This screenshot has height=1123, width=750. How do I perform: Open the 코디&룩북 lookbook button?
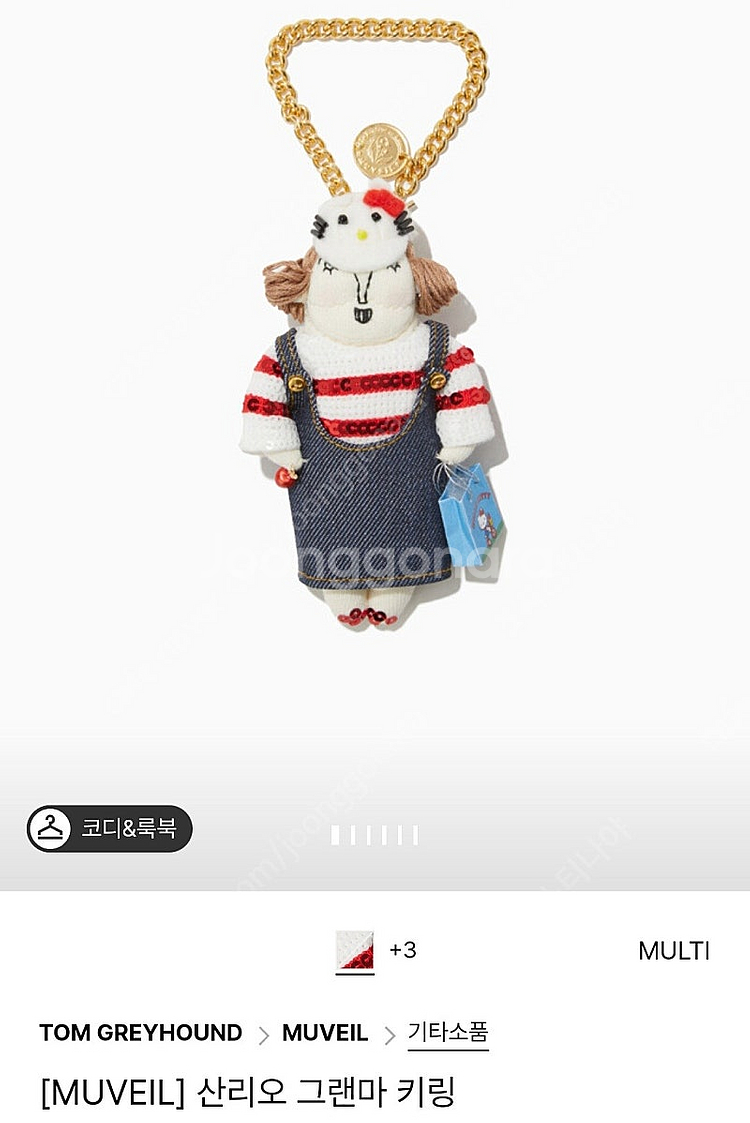tap(109, 828)
